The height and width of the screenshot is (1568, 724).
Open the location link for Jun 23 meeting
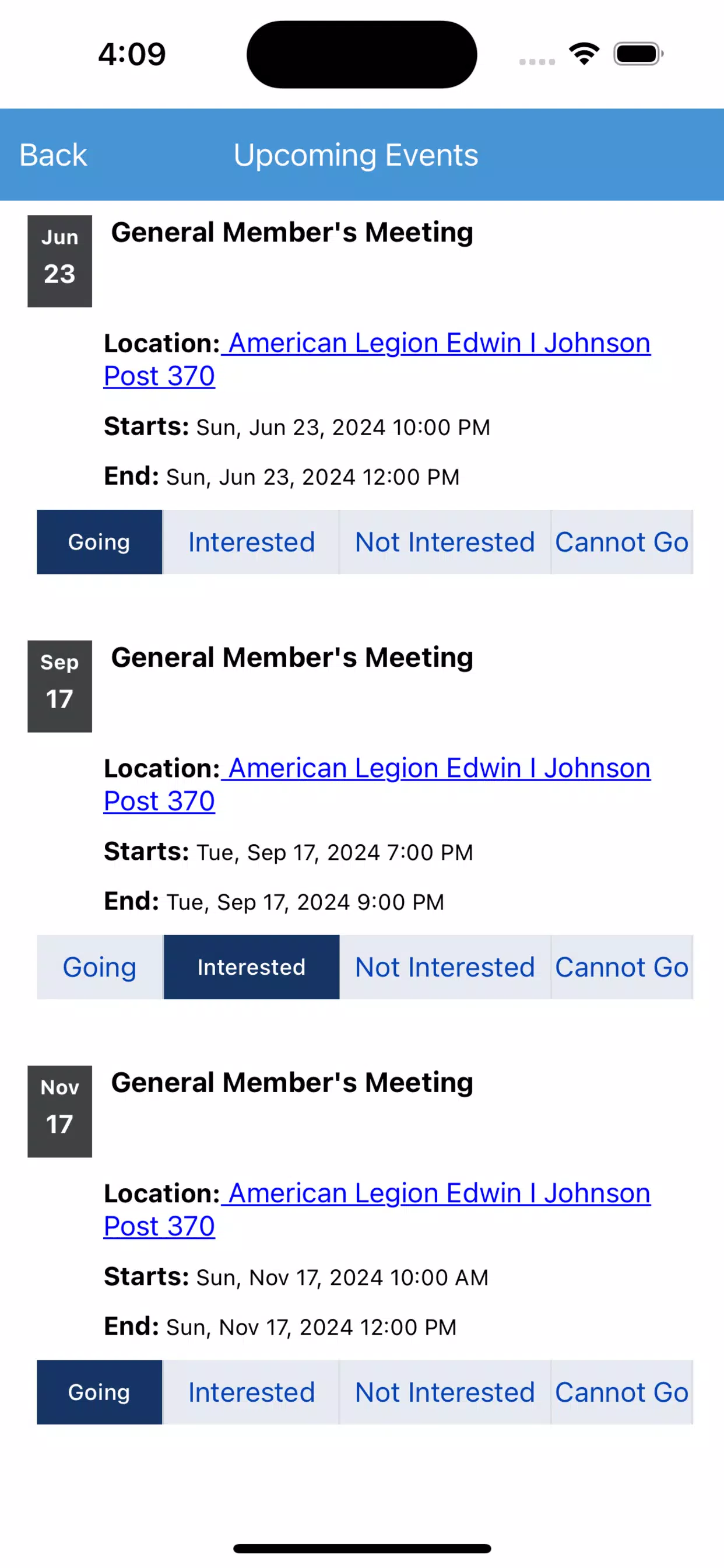(x=377, y=359)
